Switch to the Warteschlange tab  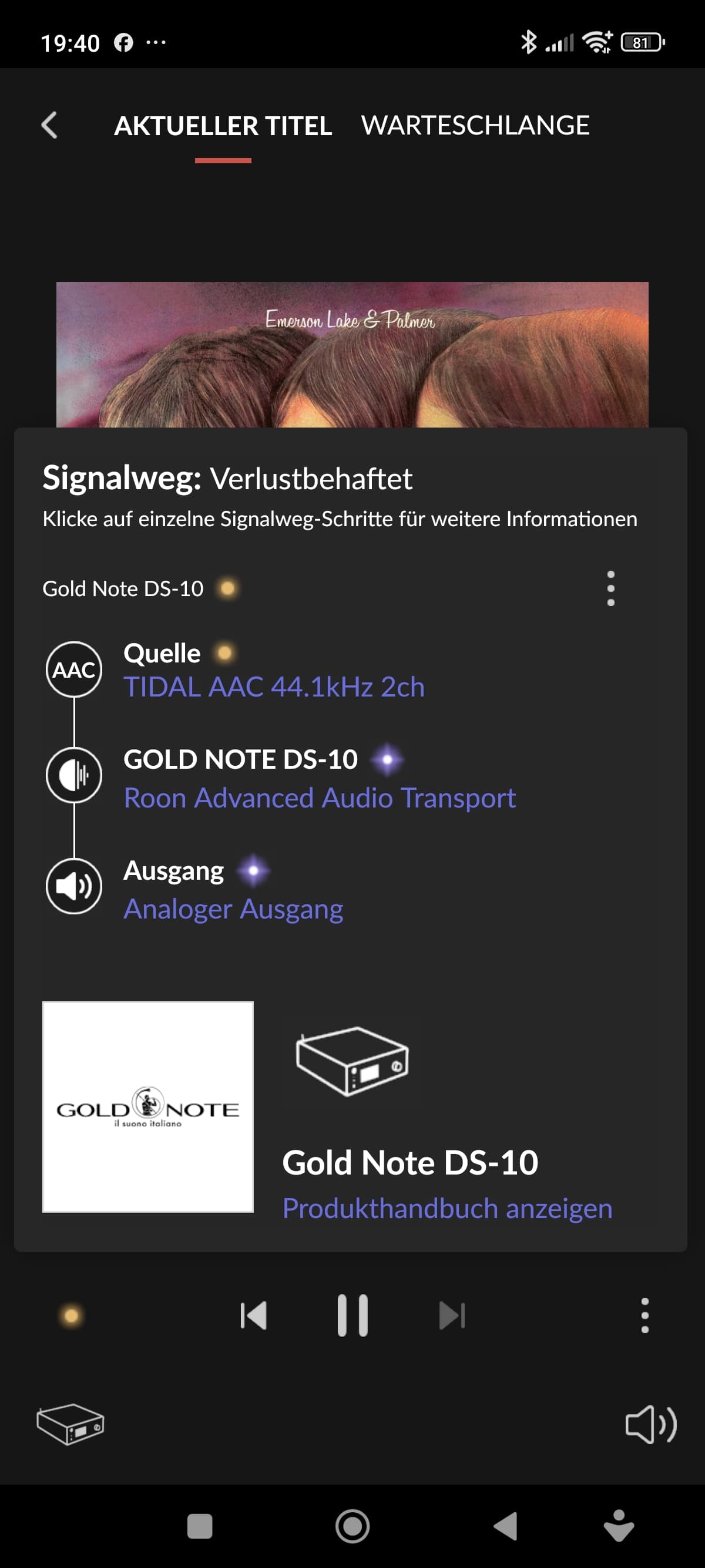pyautogui.click(x=475, y=126)
